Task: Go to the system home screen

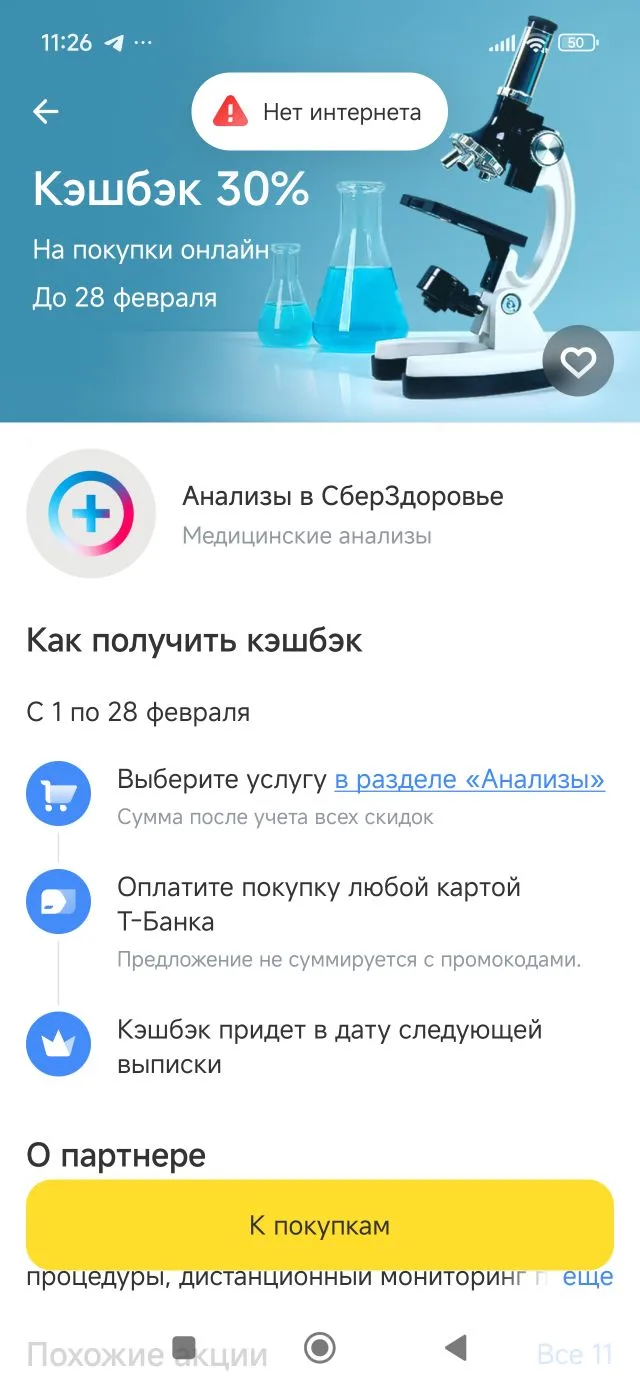Action: 319,1348
